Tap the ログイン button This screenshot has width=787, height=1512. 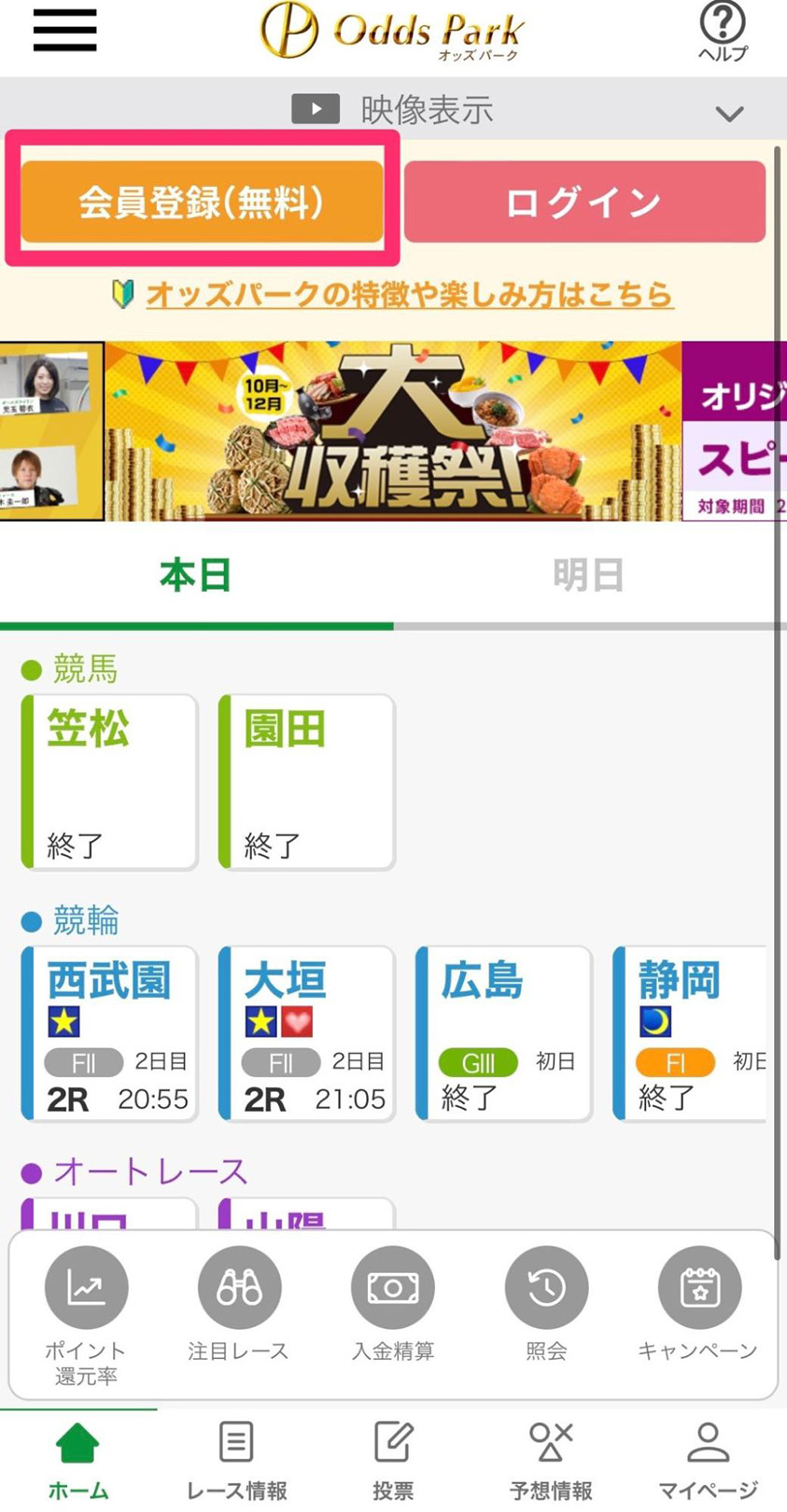click(x=584, y=202)
